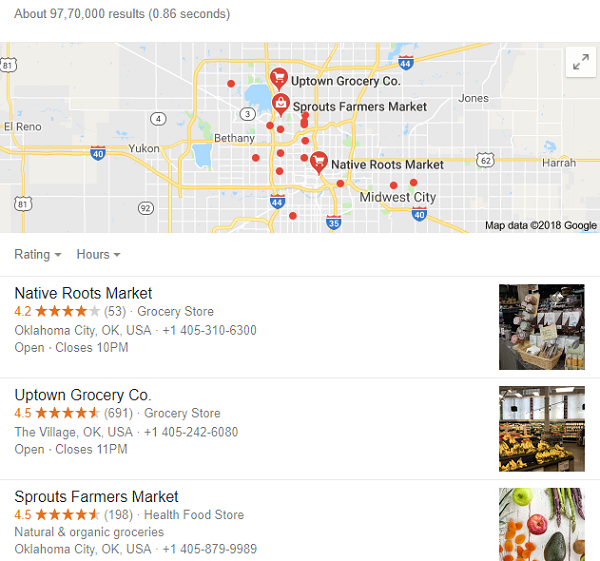
Task: Select the Native Roots Market map pin
Action: 319,162
